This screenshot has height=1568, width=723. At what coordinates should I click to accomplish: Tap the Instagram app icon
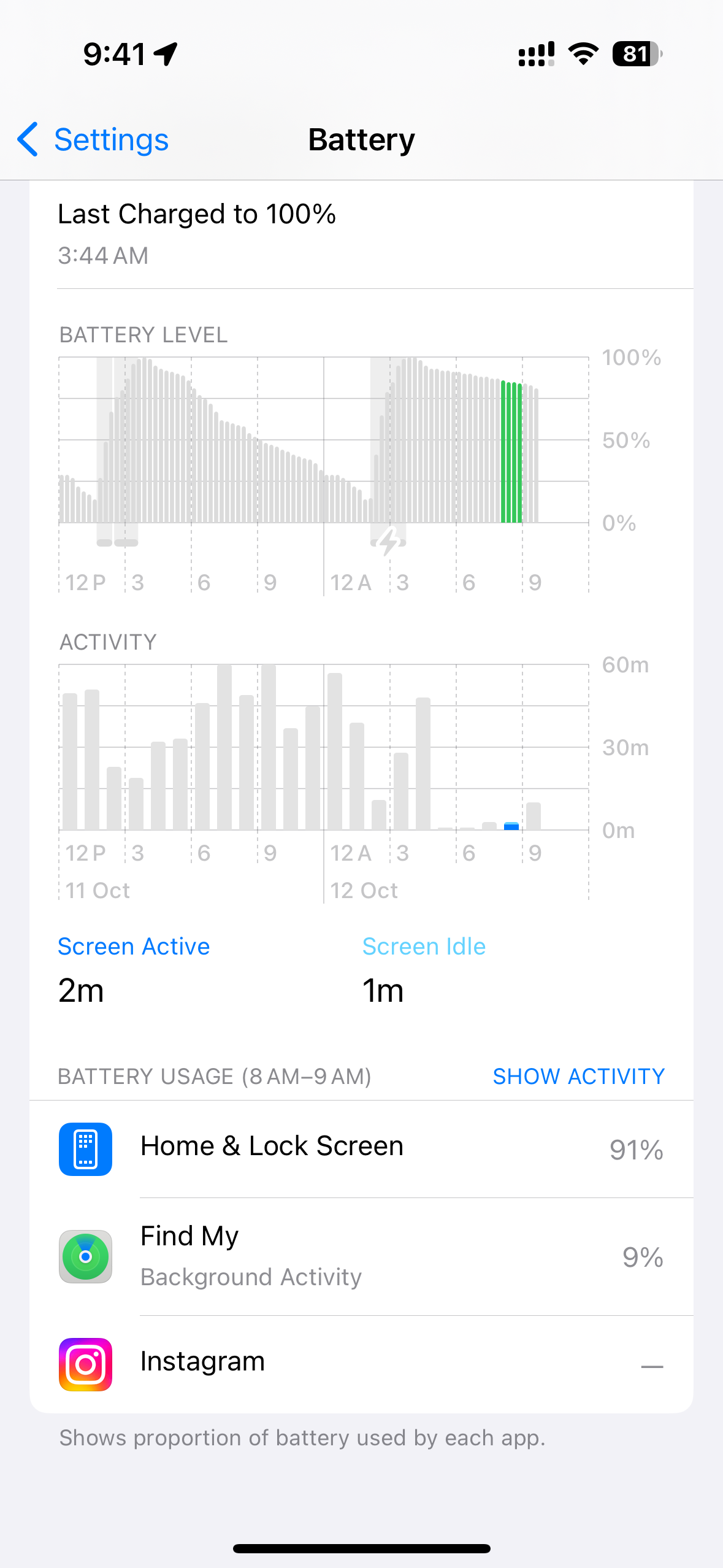(85, 1363)
